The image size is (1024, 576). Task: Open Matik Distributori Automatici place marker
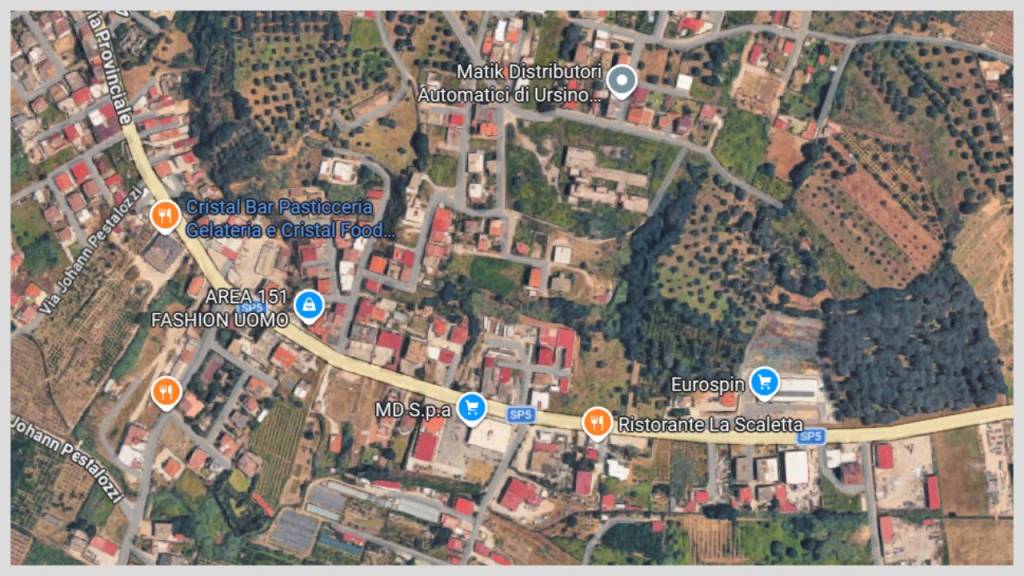pyautogui.click(x=622, y=81)
